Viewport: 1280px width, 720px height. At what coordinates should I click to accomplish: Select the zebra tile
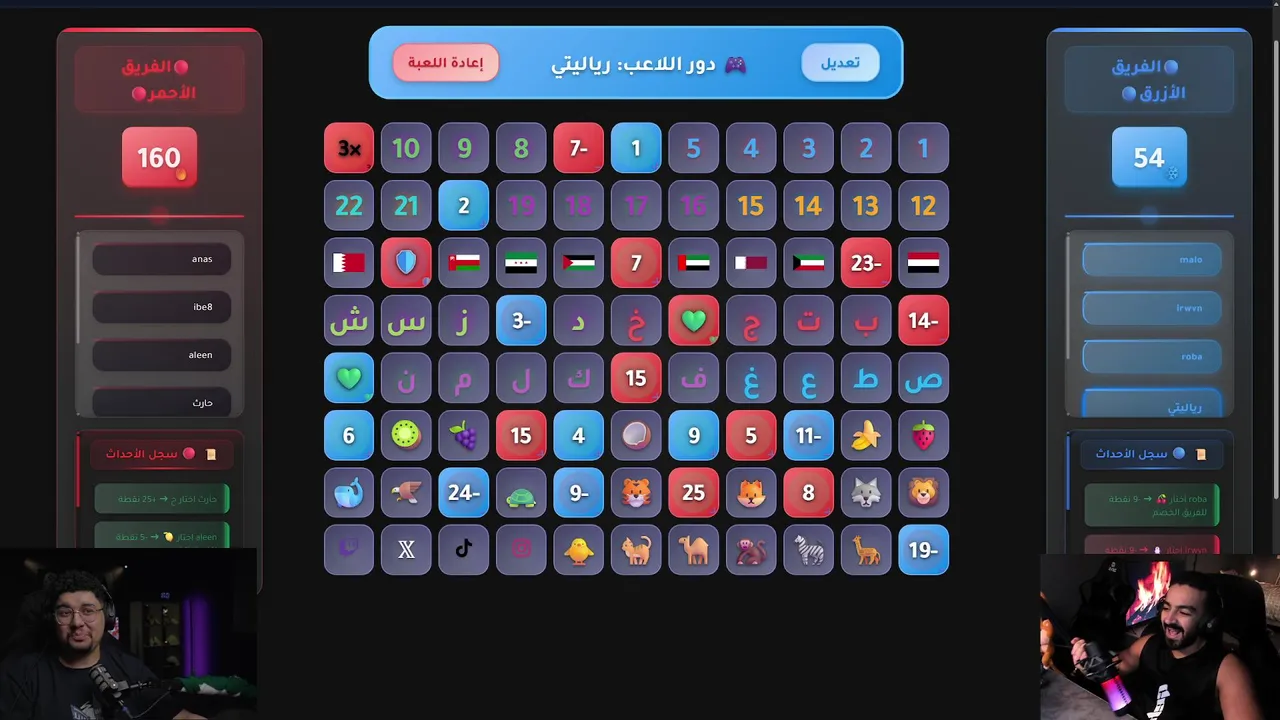[x=808, y=550]
